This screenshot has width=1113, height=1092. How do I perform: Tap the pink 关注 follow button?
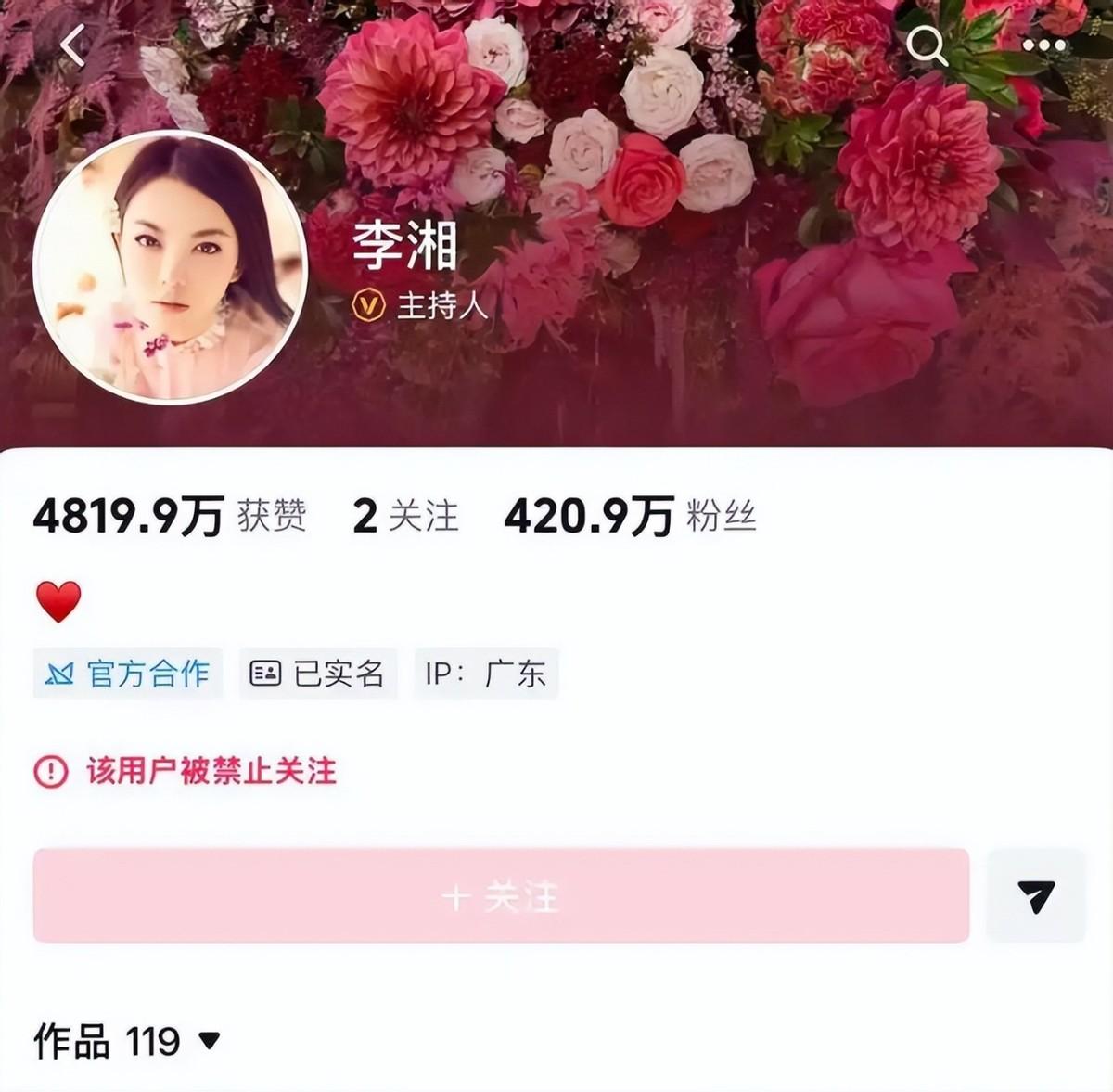pos(501,896)
